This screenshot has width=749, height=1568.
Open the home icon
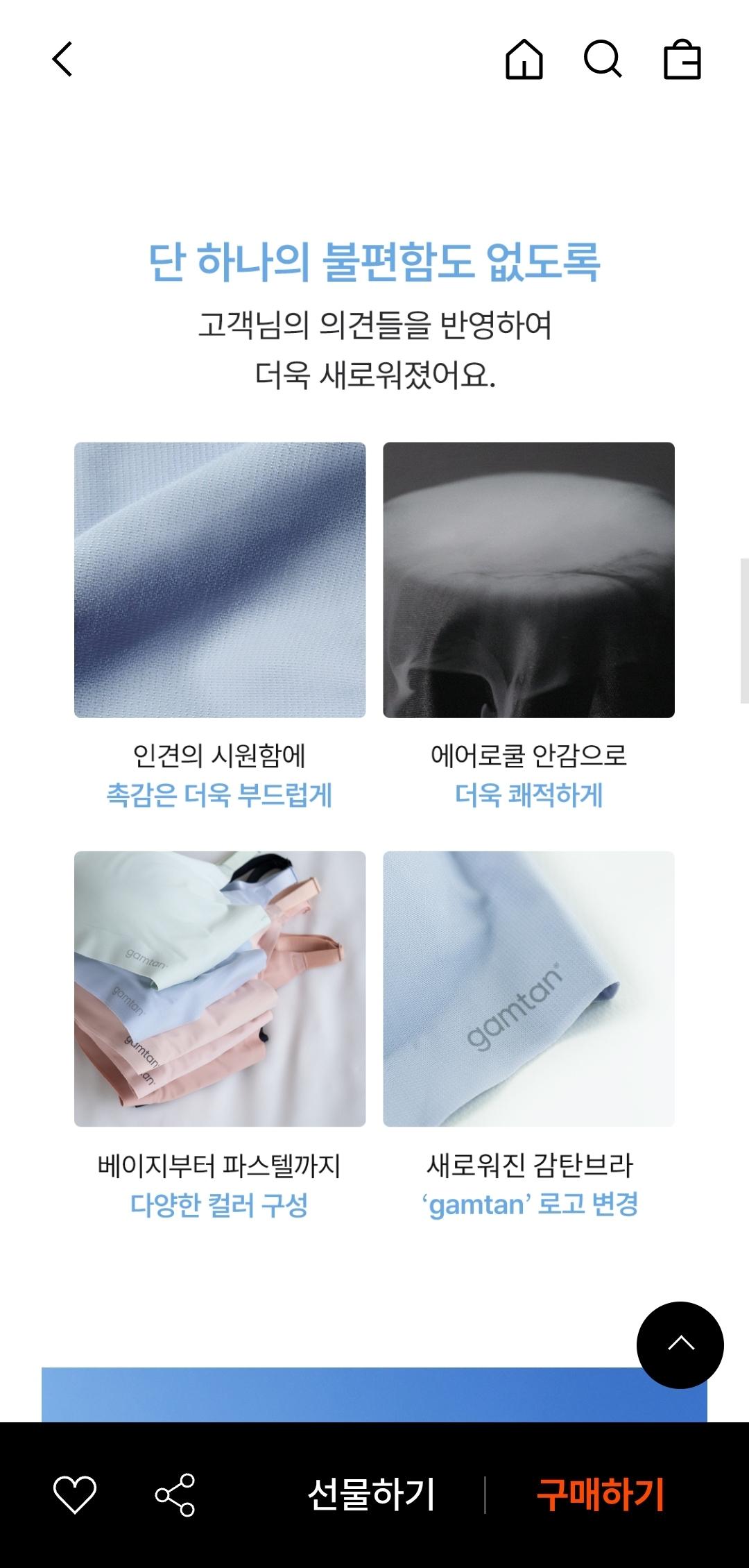click(524, 60)
